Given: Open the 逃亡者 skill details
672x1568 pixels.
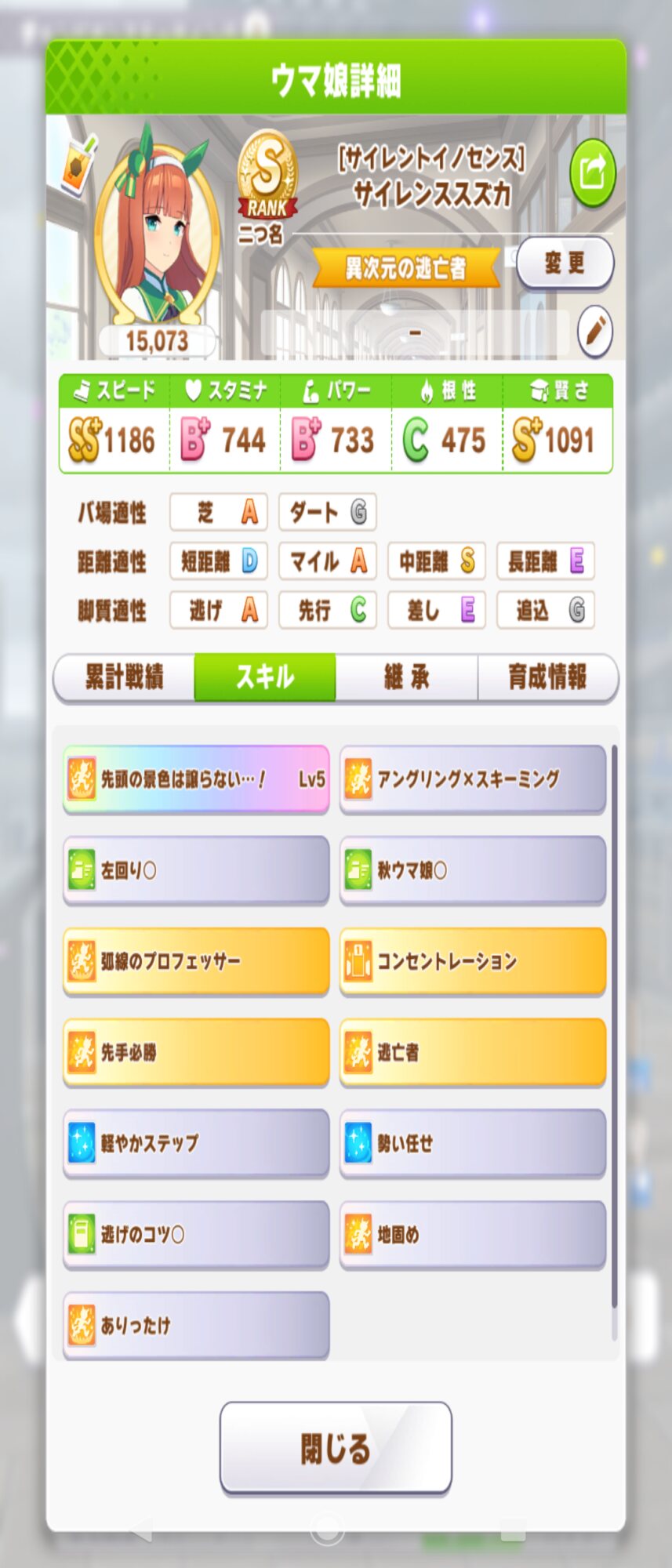Looking at the screenshot, I should (x=472, y=1051).
